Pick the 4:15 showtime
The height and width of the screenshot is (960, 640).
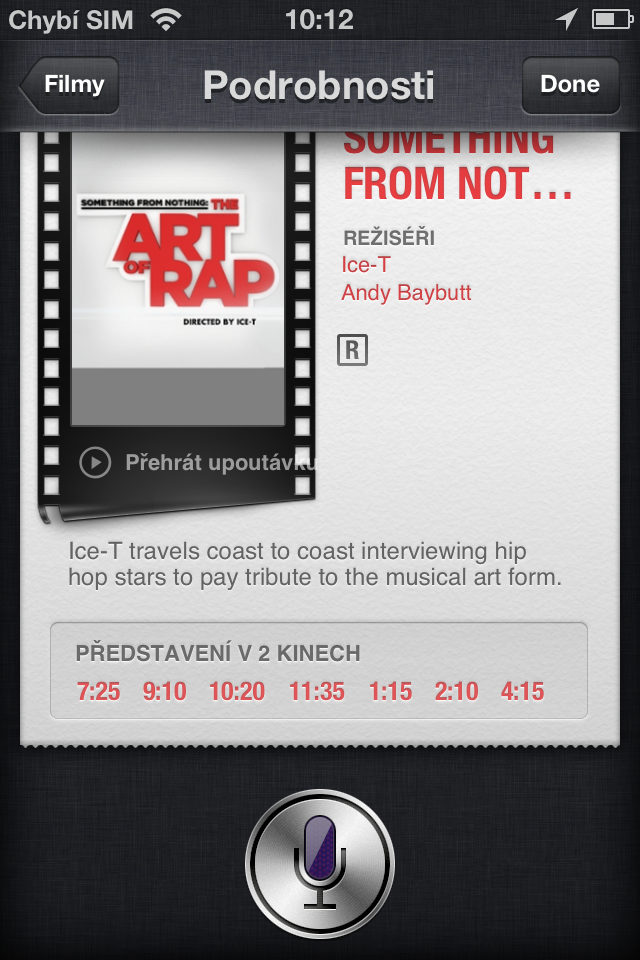click(522, 691)
